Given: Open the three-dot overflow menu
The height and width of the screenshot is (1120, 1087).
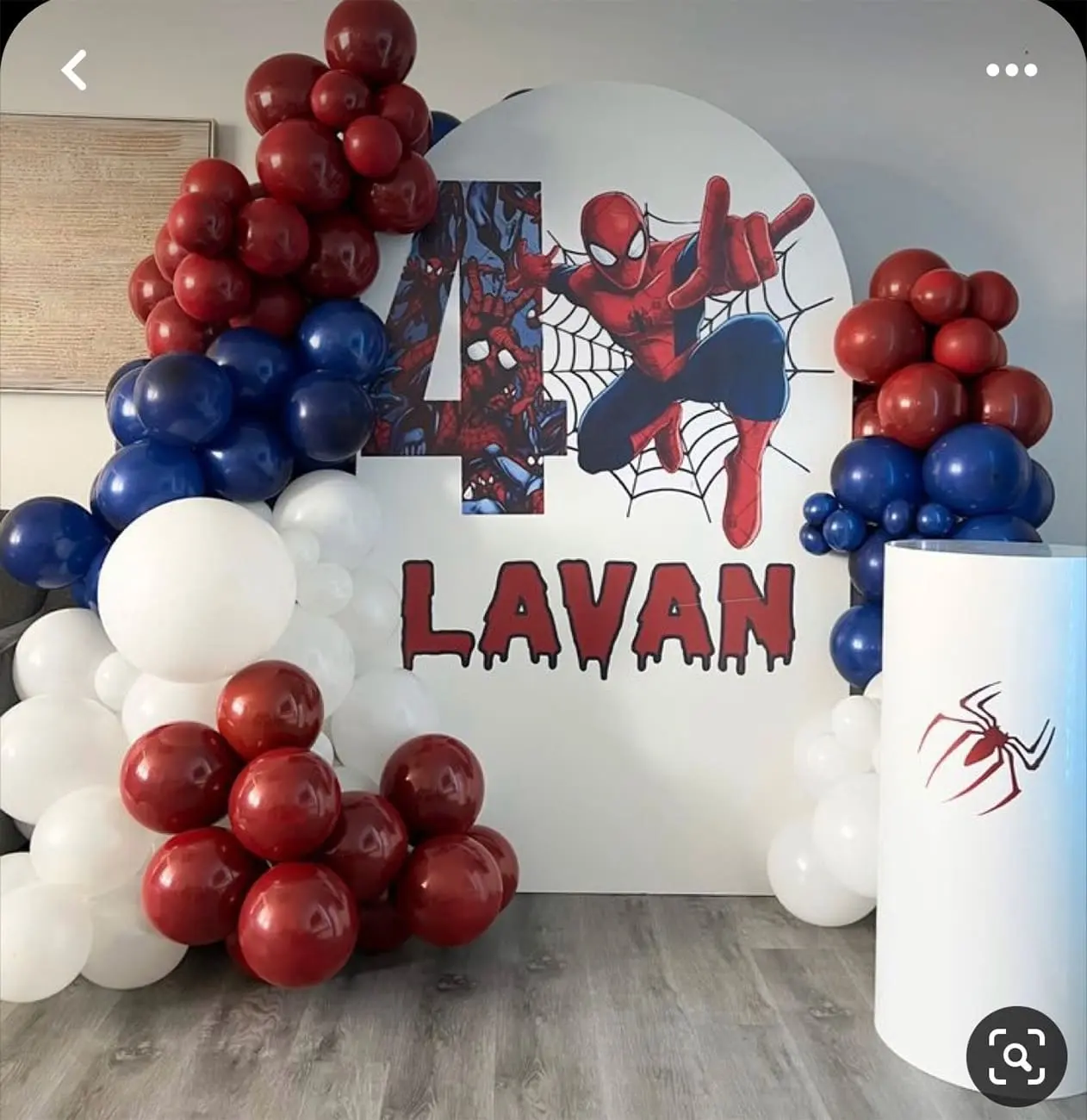Looking at the screenshot, I should tap(1011, 71).
